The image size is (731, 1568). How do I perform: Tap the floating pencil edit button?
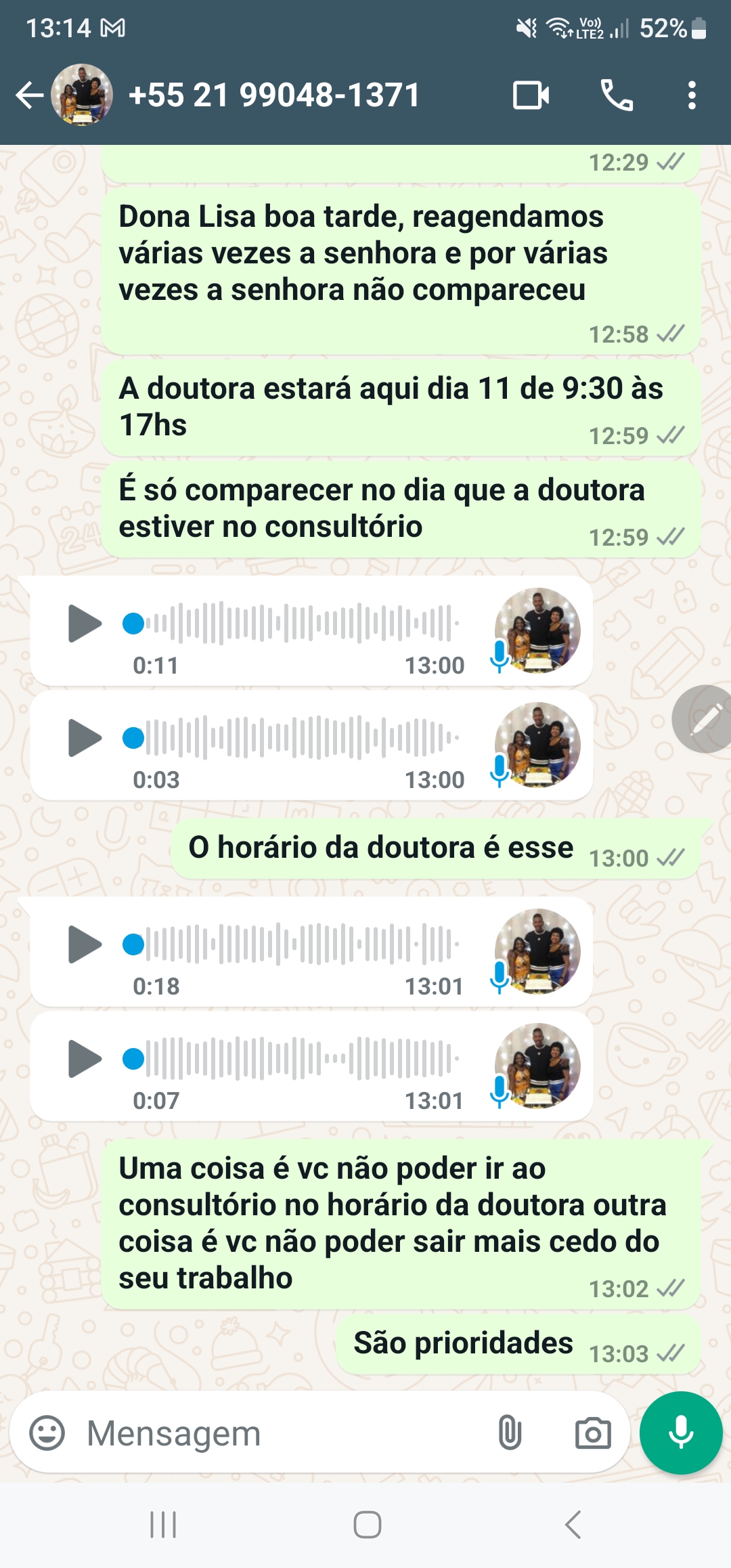coord(705,719)
